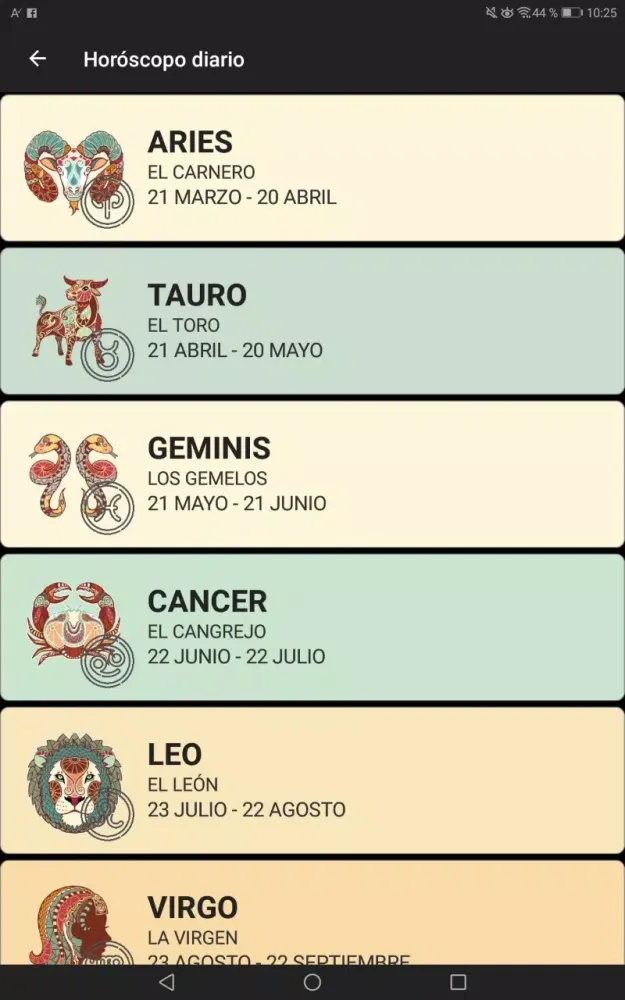Open Geminis horoscope card
Viewport: 625px width, 1000px height.
pyautogui.click(x=312, y=474)
